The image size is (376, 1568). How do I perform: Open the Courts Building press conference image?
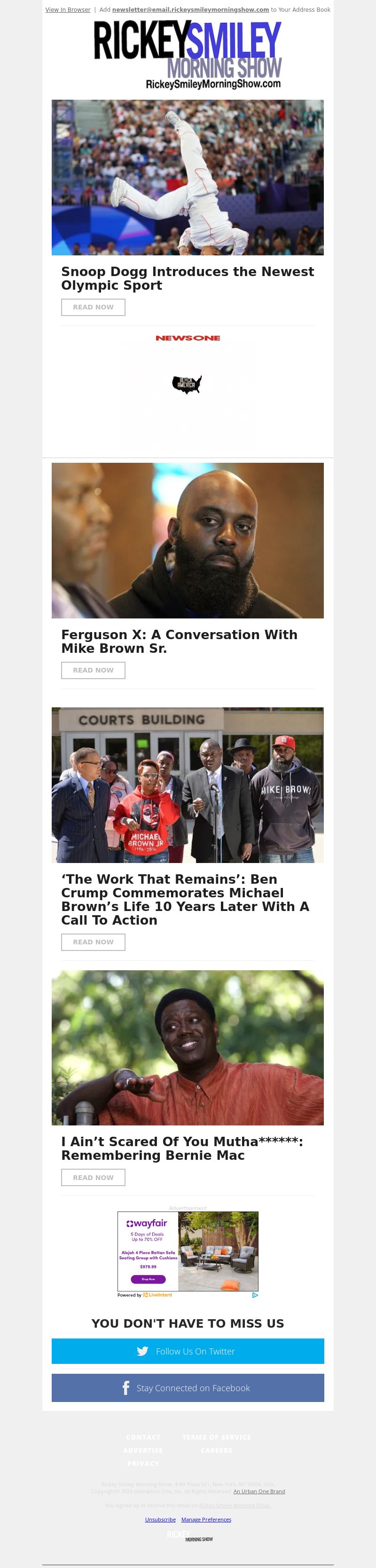tap(188, 784)
